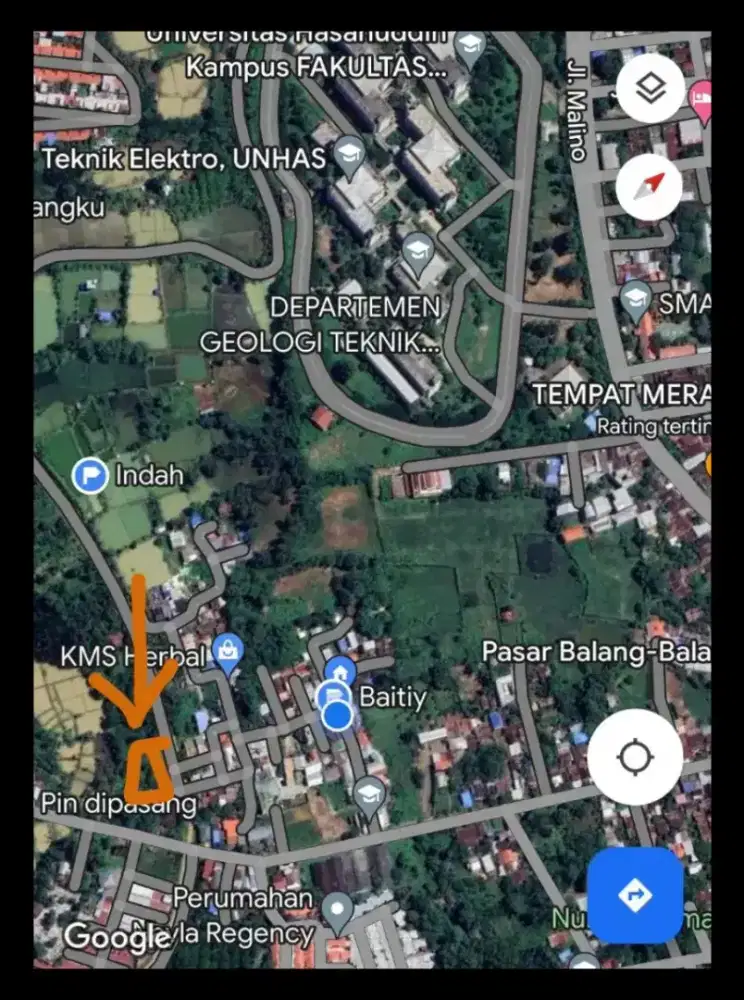Center the map on my location
The width and height of the screenshot is (744, 1000).
[x=635, y=758]
